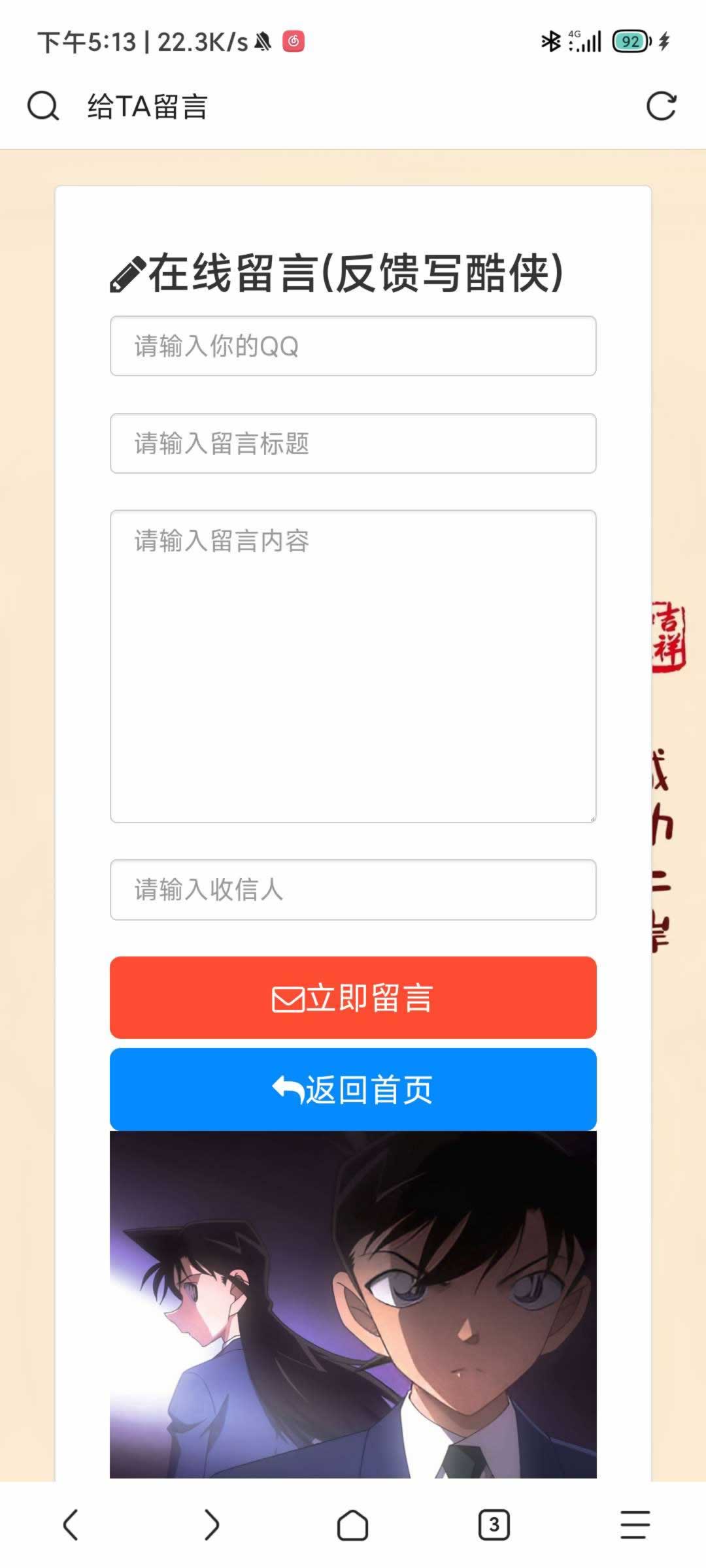The width and height of the screenshot is (706, 1568).
Task: Open the browser hamburger menu
Action: click(x=635, y=1524)
